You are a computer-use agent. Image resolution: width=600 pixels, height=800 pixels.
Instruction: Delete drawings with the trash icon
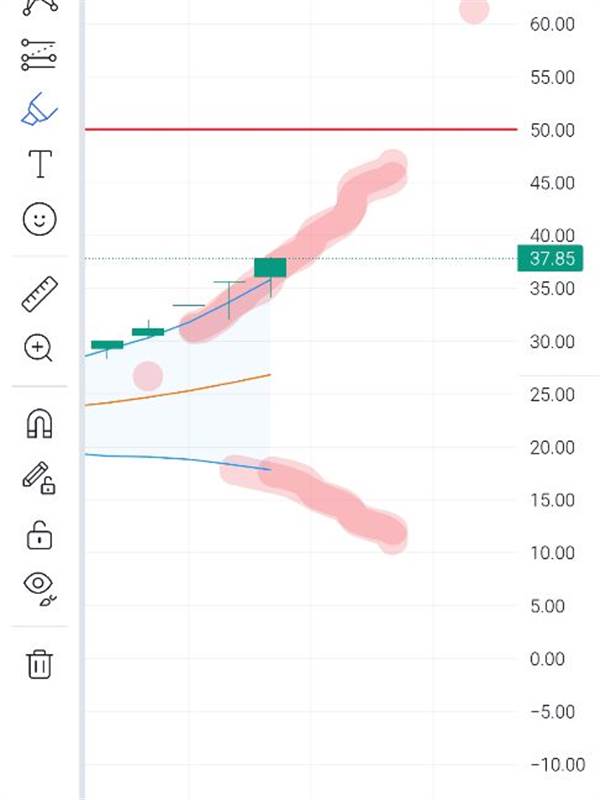(x=39, y=664)
